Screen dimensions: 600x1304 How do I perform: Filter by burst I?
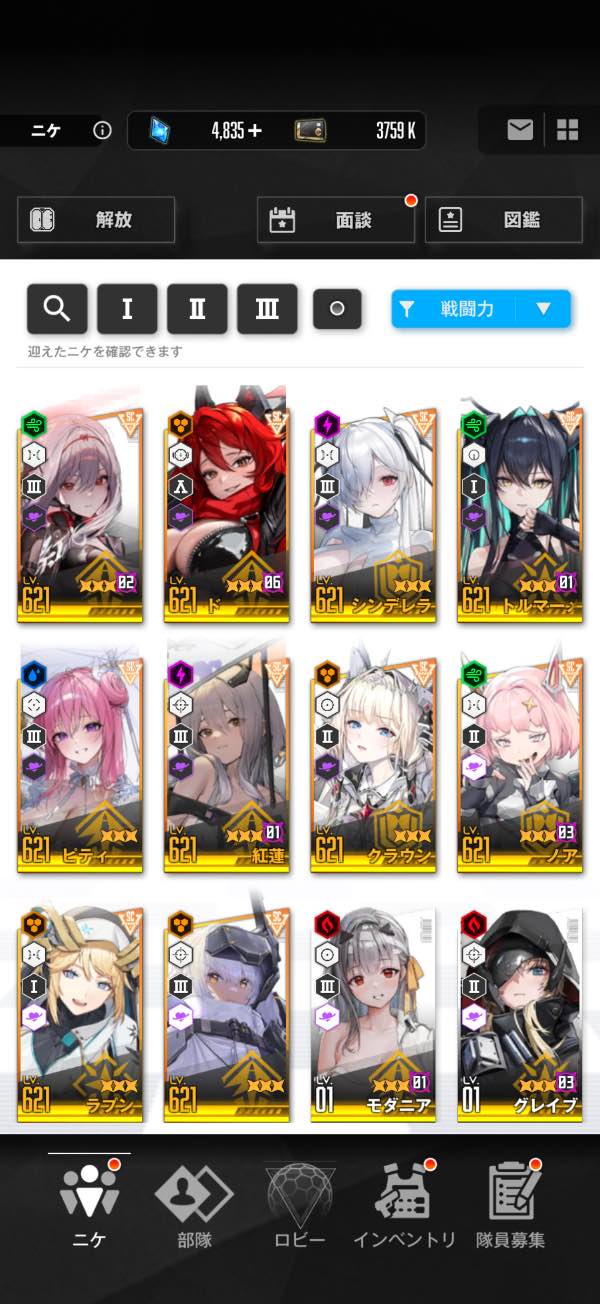[x=127, y=309]
